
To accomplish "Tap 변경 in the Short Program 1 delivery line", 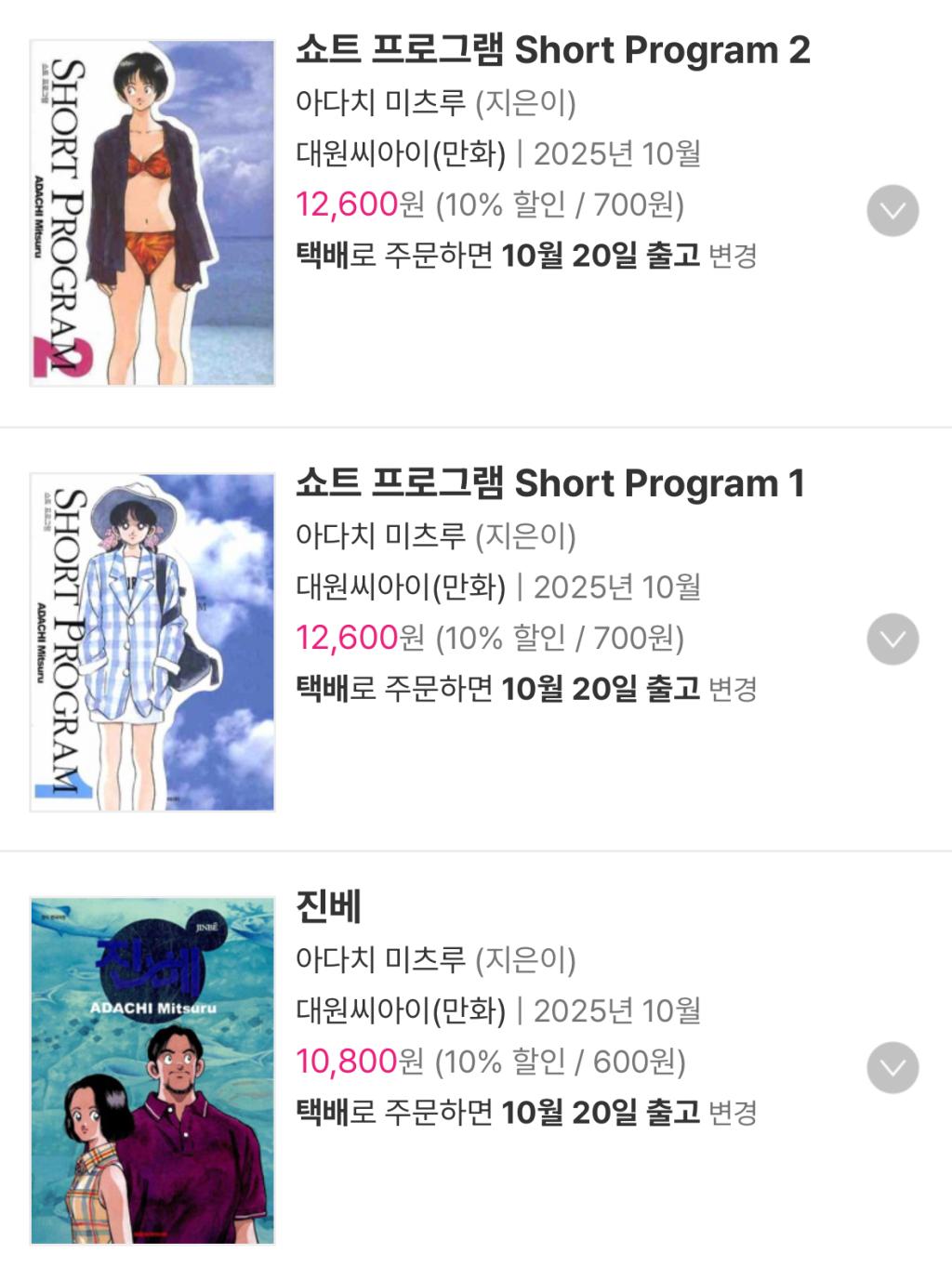I will (x=733, y=689).
